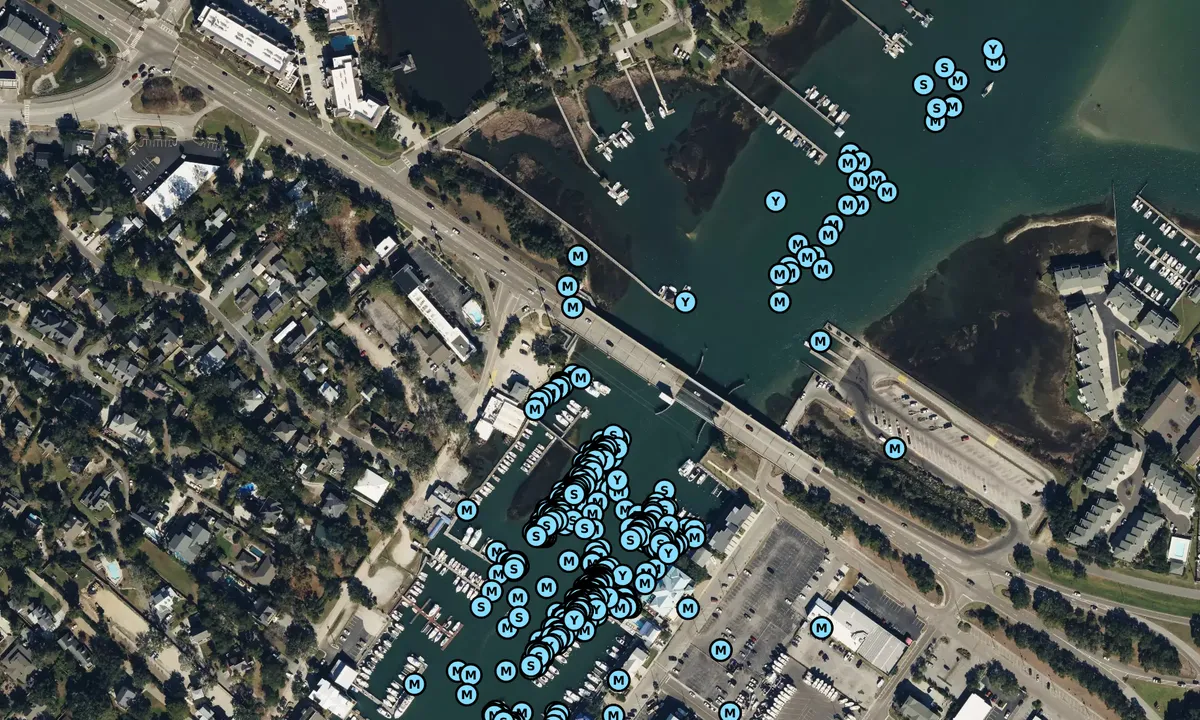This screenshot has width=1200, height=720.
Task: Select the Y marker at the pier's end
Action: pos(685,301)
